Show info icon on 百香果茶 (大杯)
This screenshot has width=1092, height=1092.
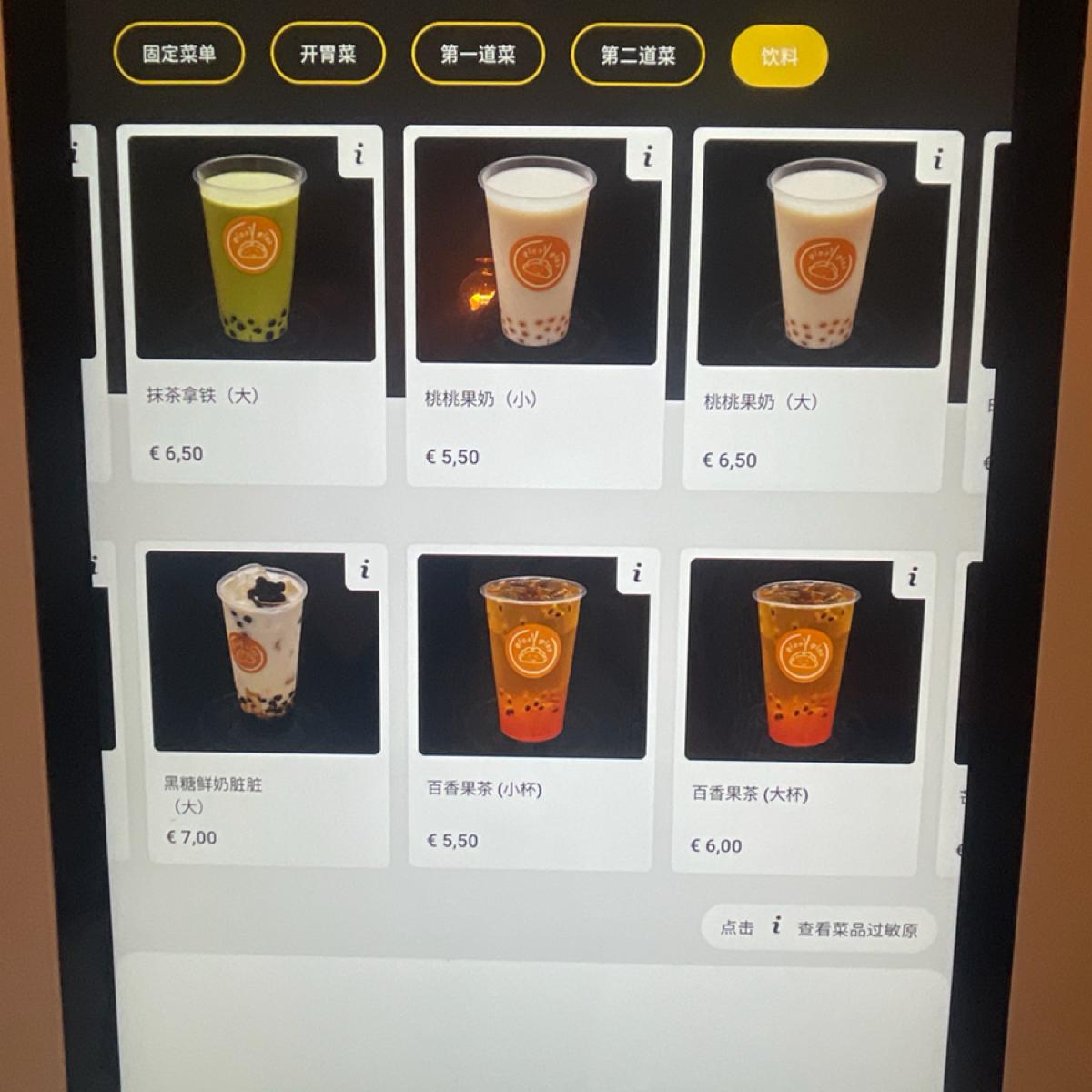[x=913, y=577]
